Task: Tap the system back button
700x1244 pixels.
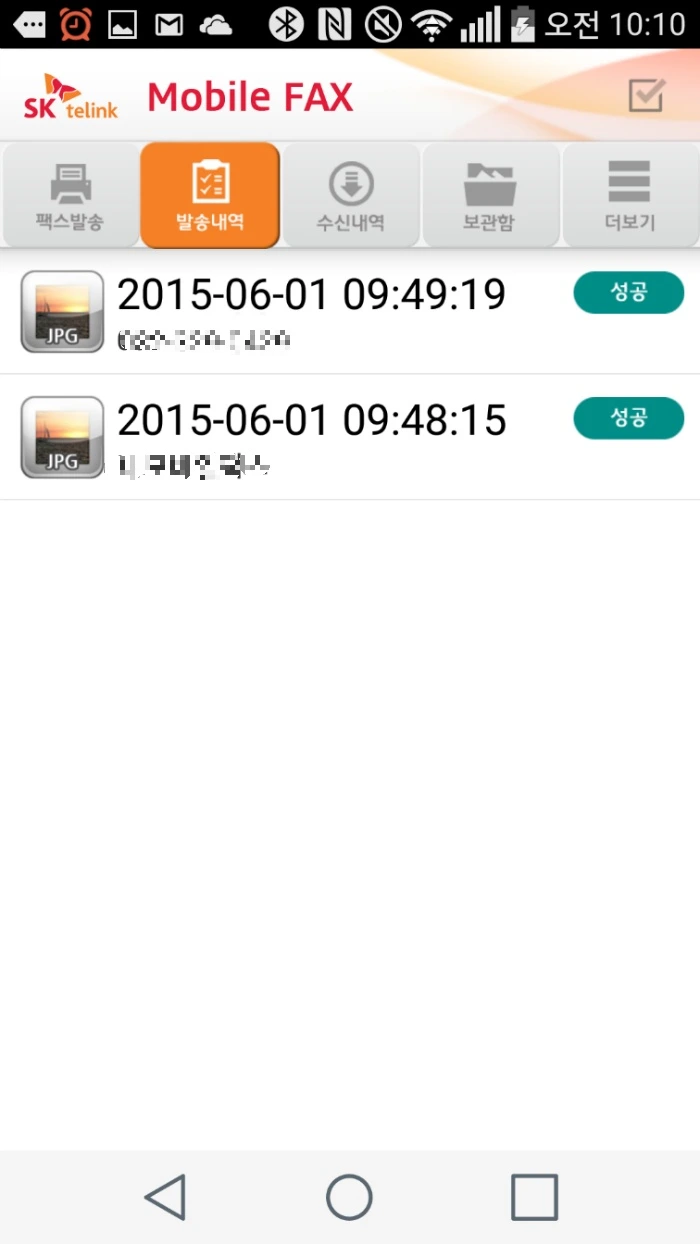Action: pyautogui.click(x=166, y=1197)
